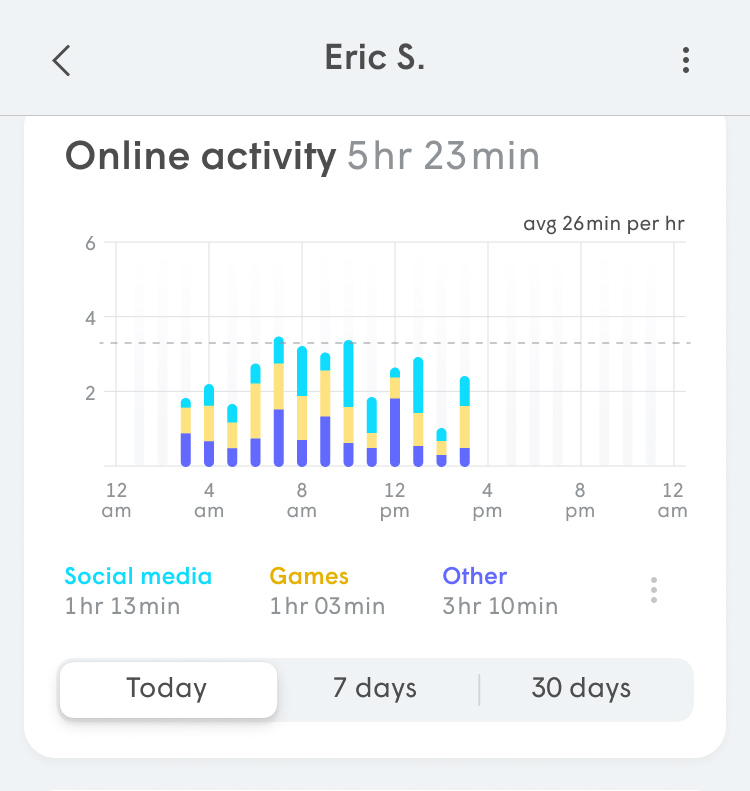Viewport: 750px width, 791px height.
Task: Click the Online activity heading
Action: 200,157
